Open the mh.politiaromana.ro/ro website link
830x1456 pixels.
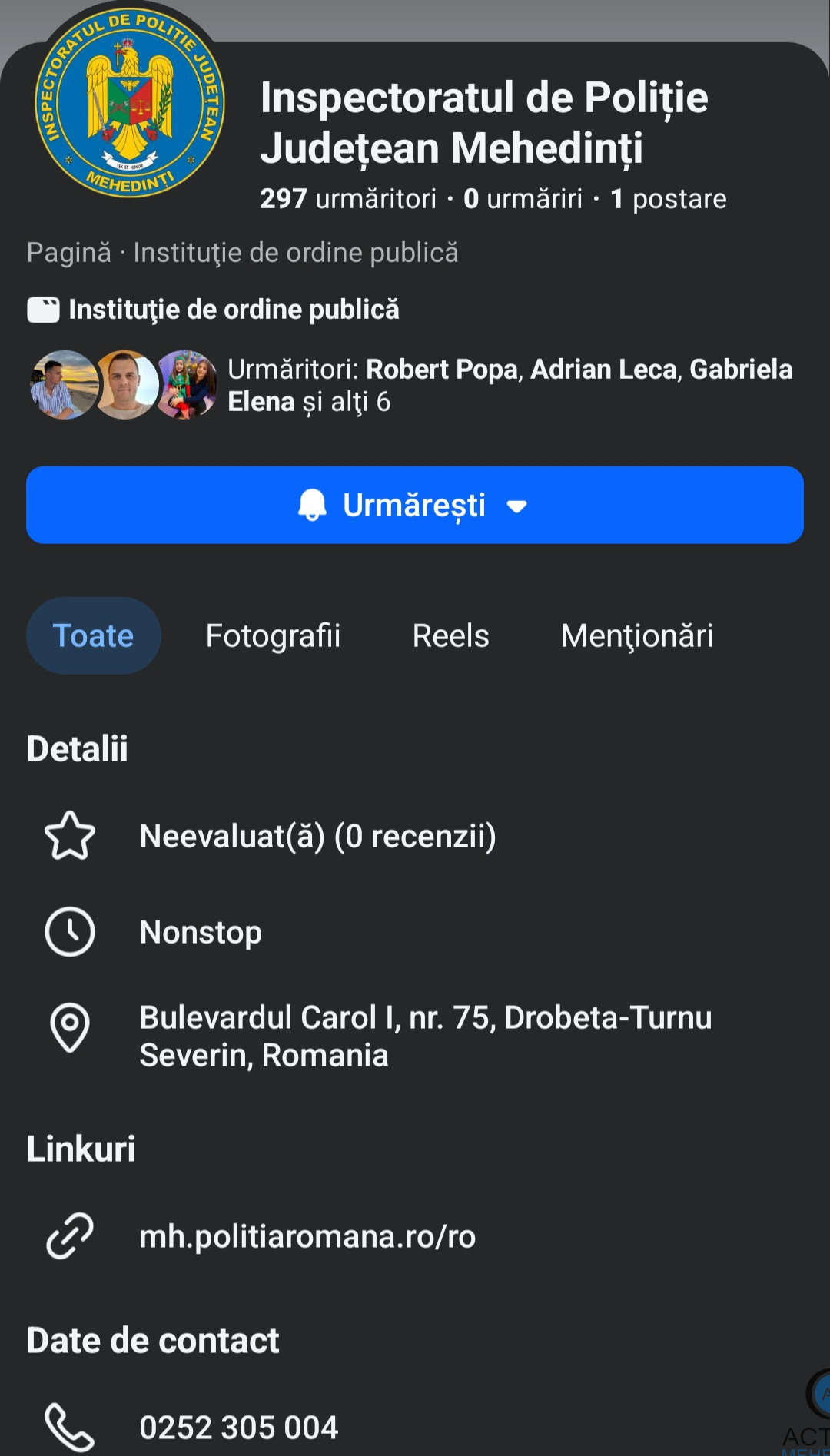pyautogui.click(x=307, y=1236)
